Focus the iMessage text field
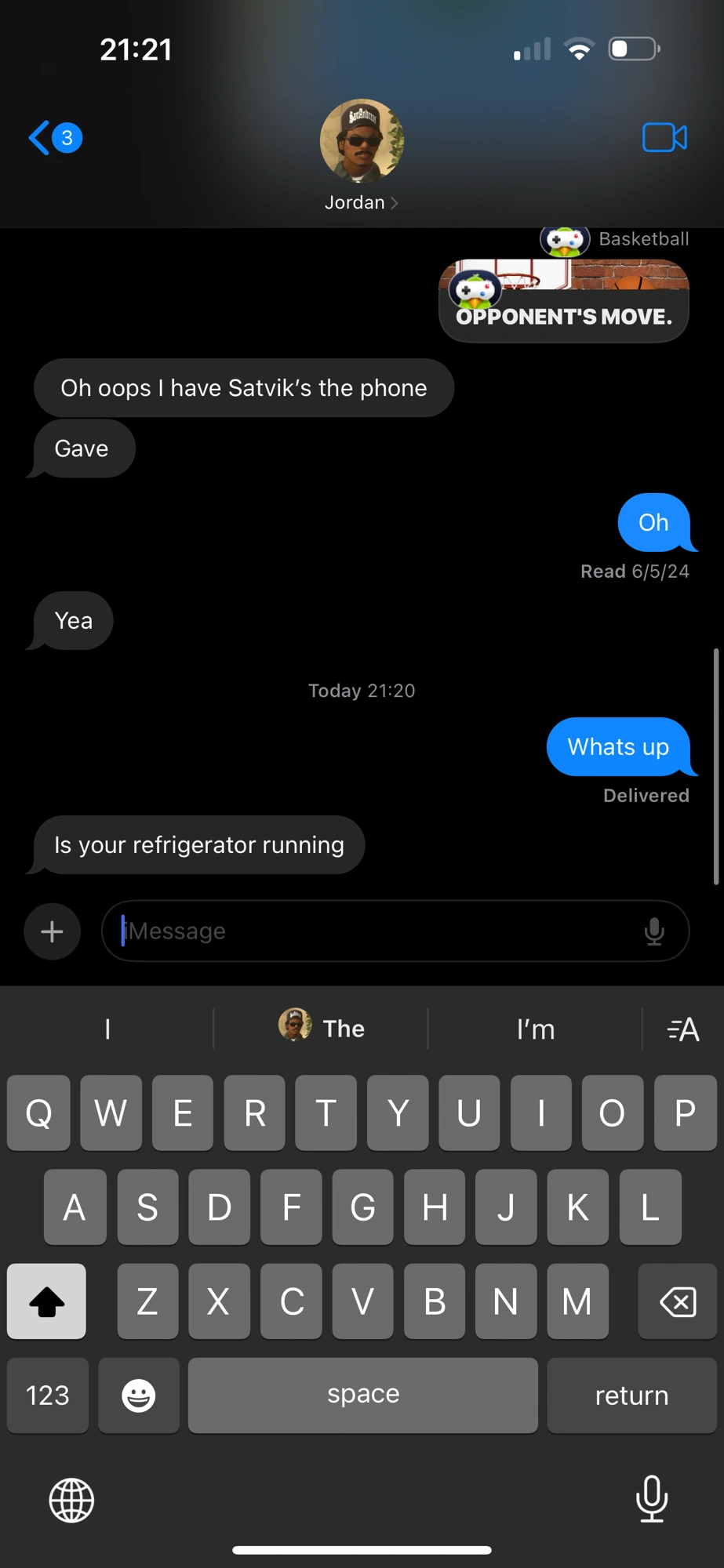 (377, 931)
